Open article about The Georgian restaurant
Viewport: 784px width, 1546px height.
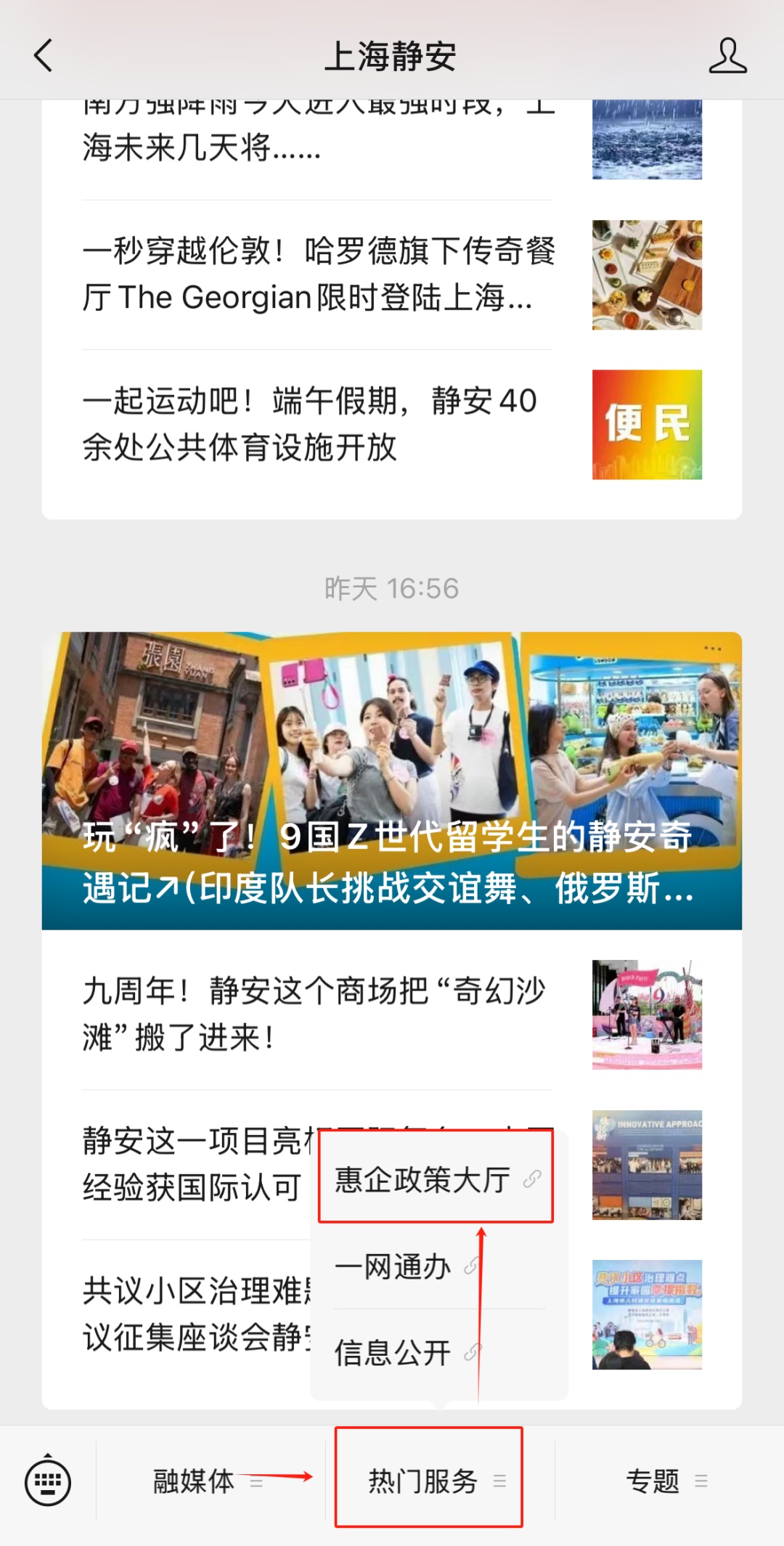pyautogui.click(x=318, y=274)
